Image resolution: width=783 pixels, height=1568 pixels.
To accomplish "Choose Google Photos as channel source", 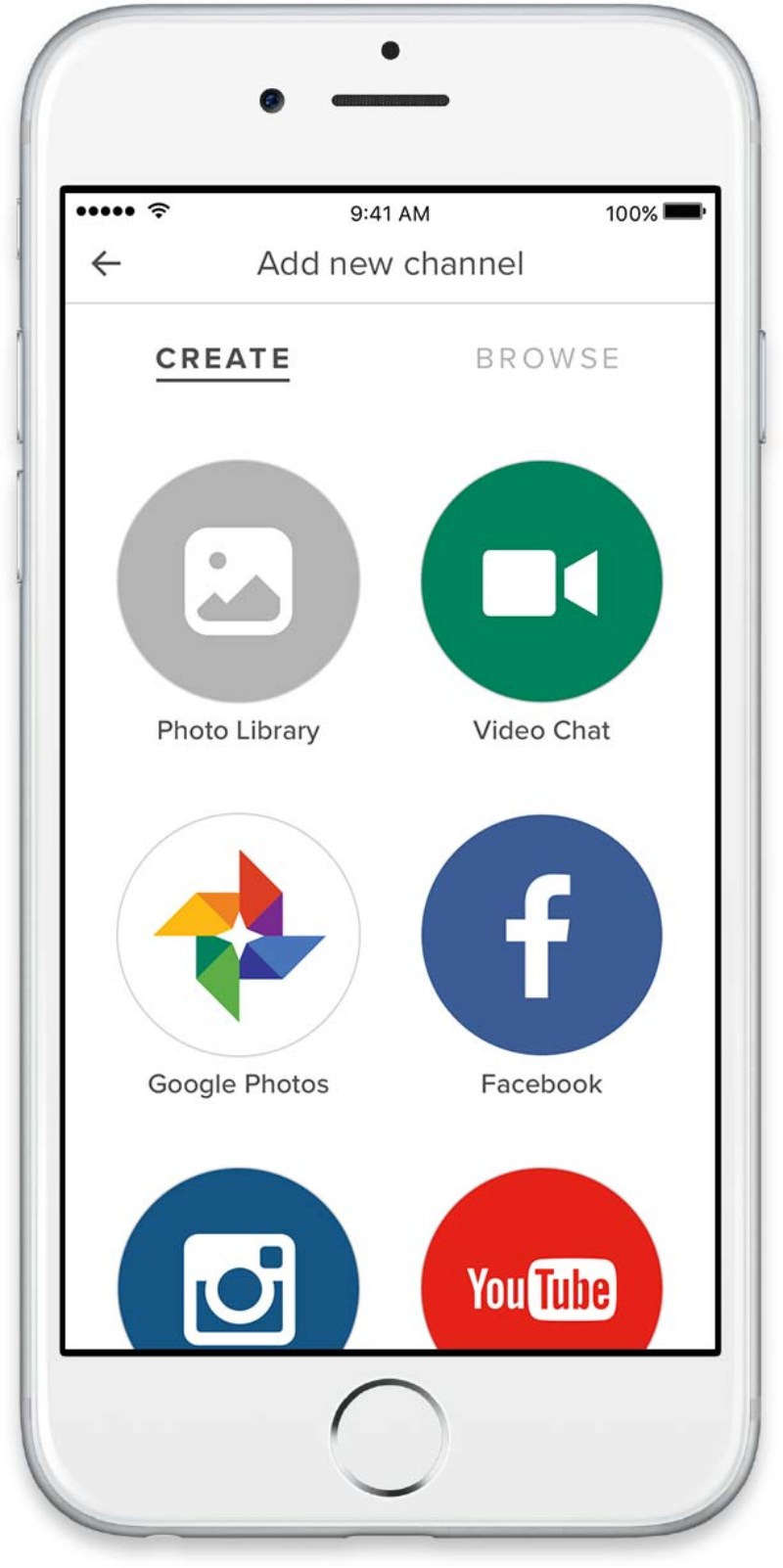I will point(239,935).
